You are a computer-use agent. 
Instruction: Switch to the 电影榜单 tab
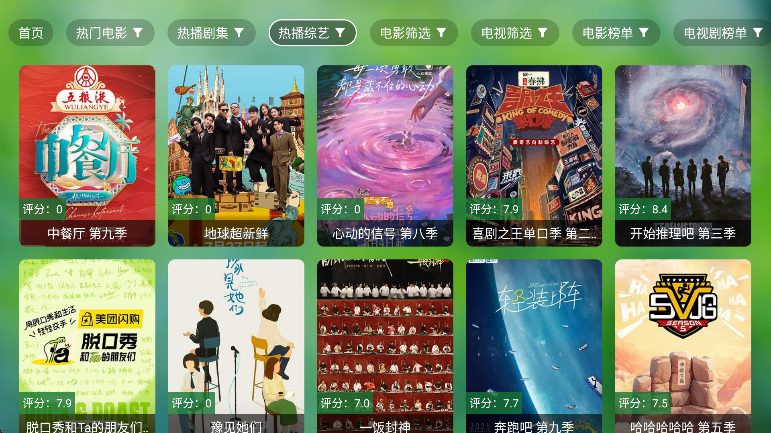616,33
